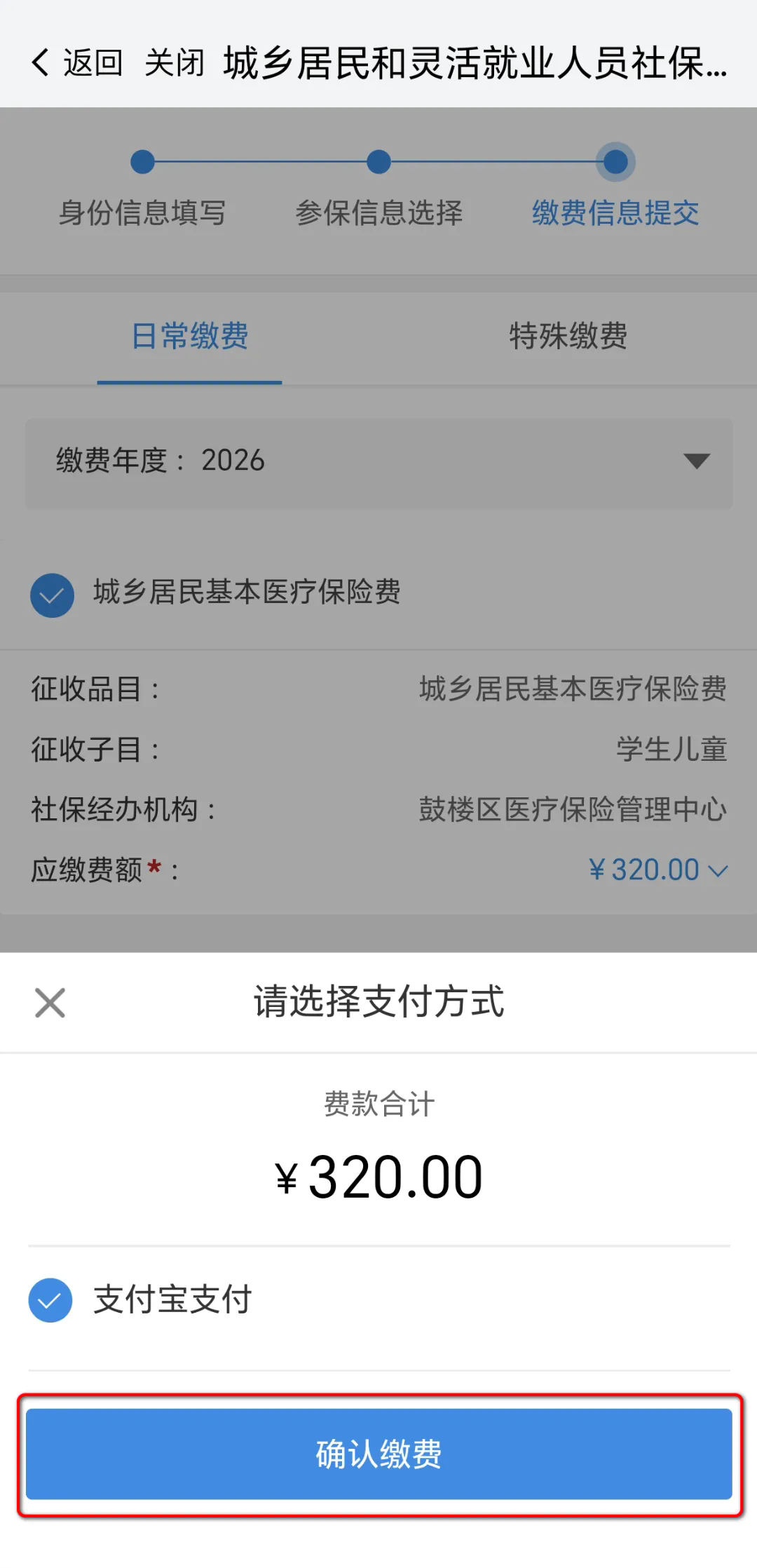Tap the X to dismiss payment sheet
The image size is (757, 1568).
coord(50,1004)
